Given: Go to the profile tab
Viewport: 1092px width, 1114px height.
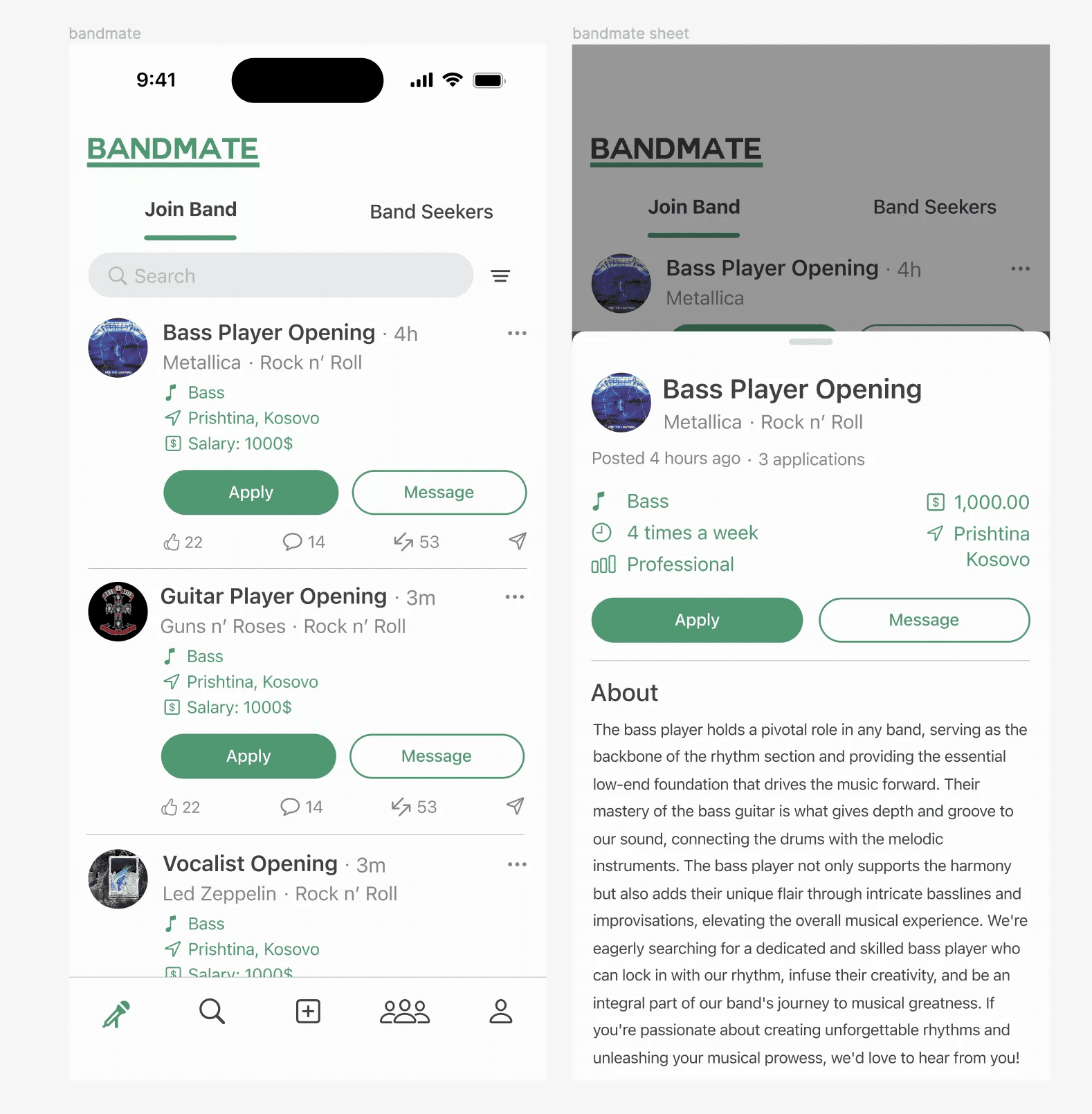Looking at the screenshot, I should (x=500, y=1012).
